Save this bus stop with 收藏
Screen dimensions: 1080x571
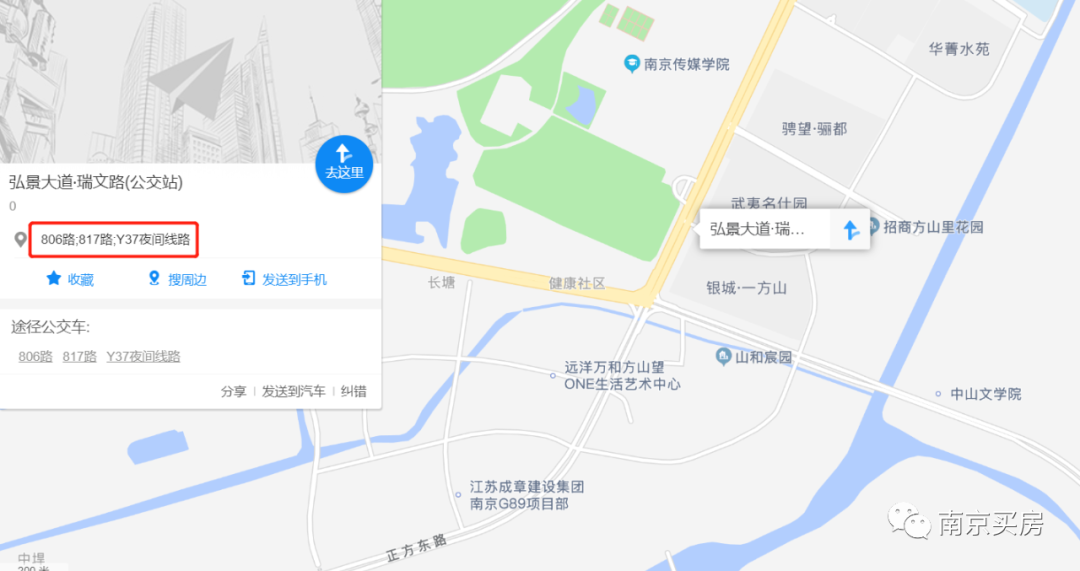pos(70,279)
